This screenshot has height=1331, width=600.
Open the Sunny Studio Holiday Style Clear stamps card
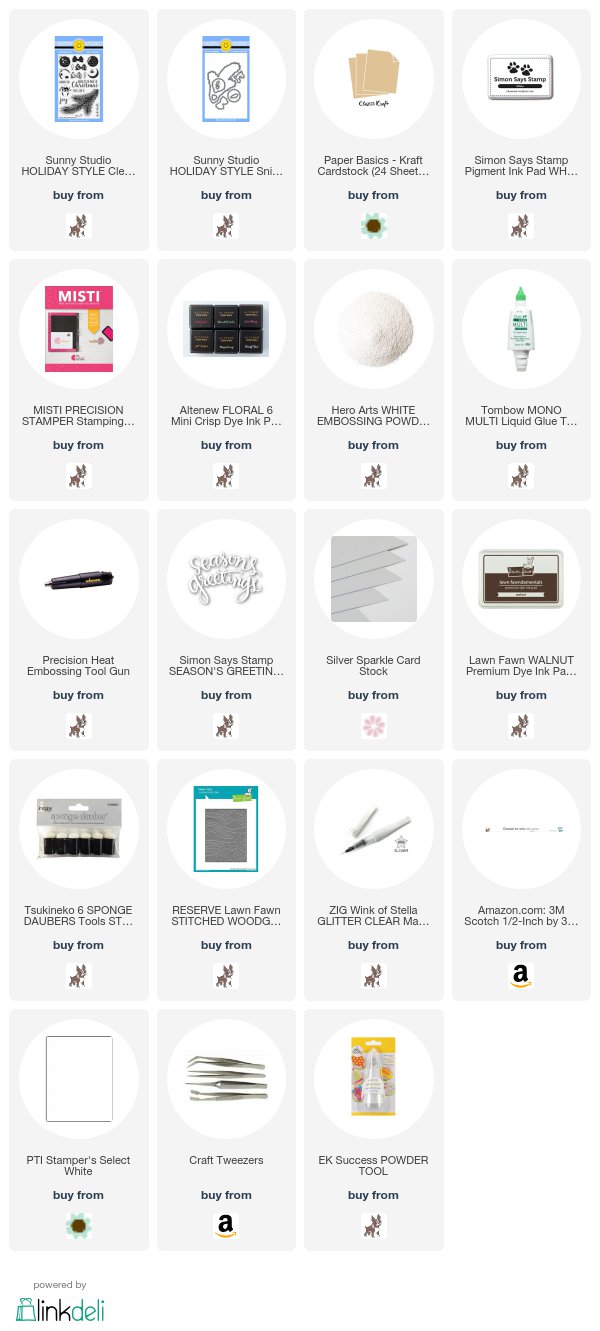click(79, 130)
